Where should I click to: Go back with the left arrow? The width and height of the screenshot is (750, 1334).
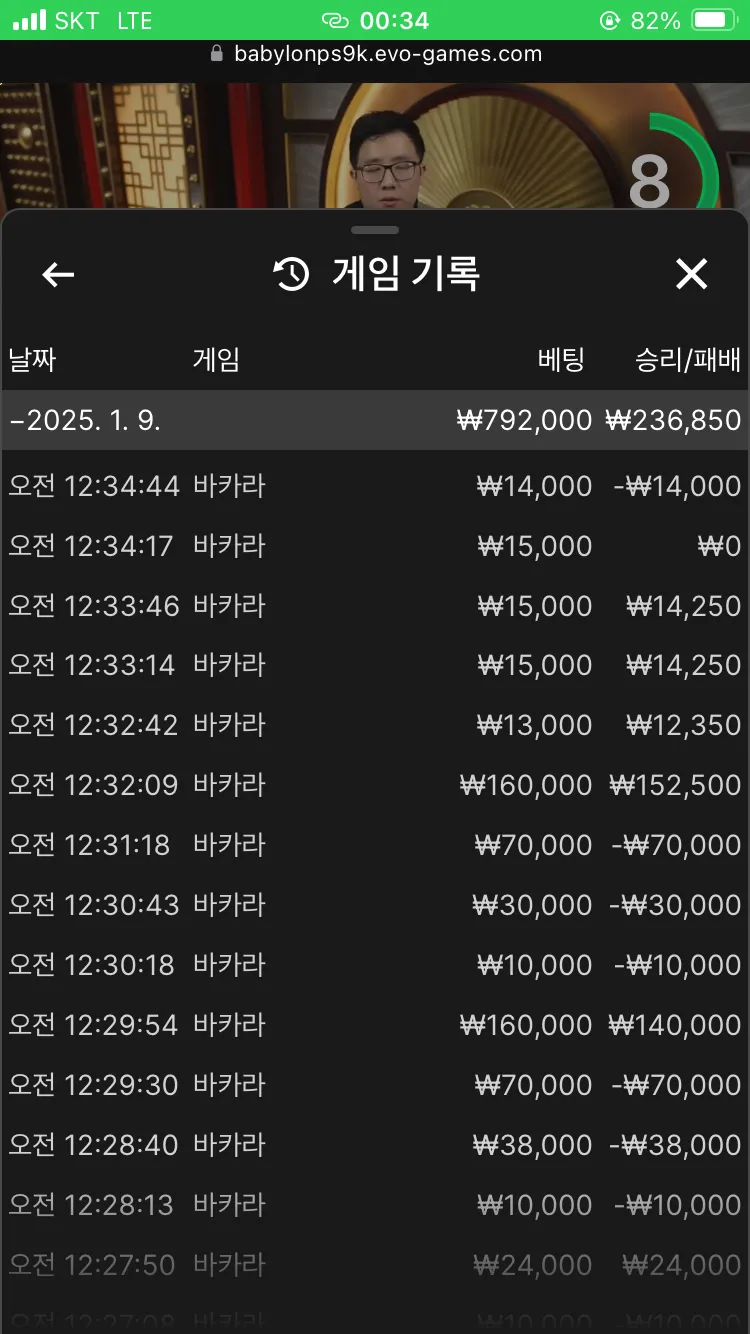58,275
